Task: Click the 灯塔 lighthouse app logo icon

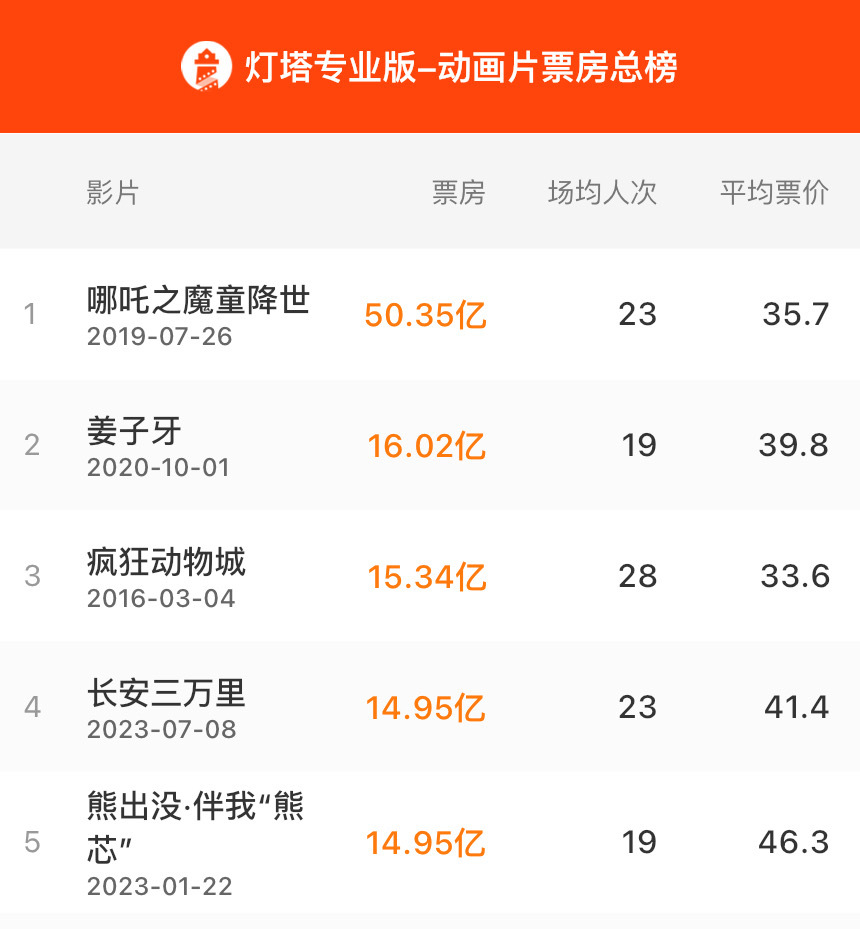Action: [x=206, y=68]
